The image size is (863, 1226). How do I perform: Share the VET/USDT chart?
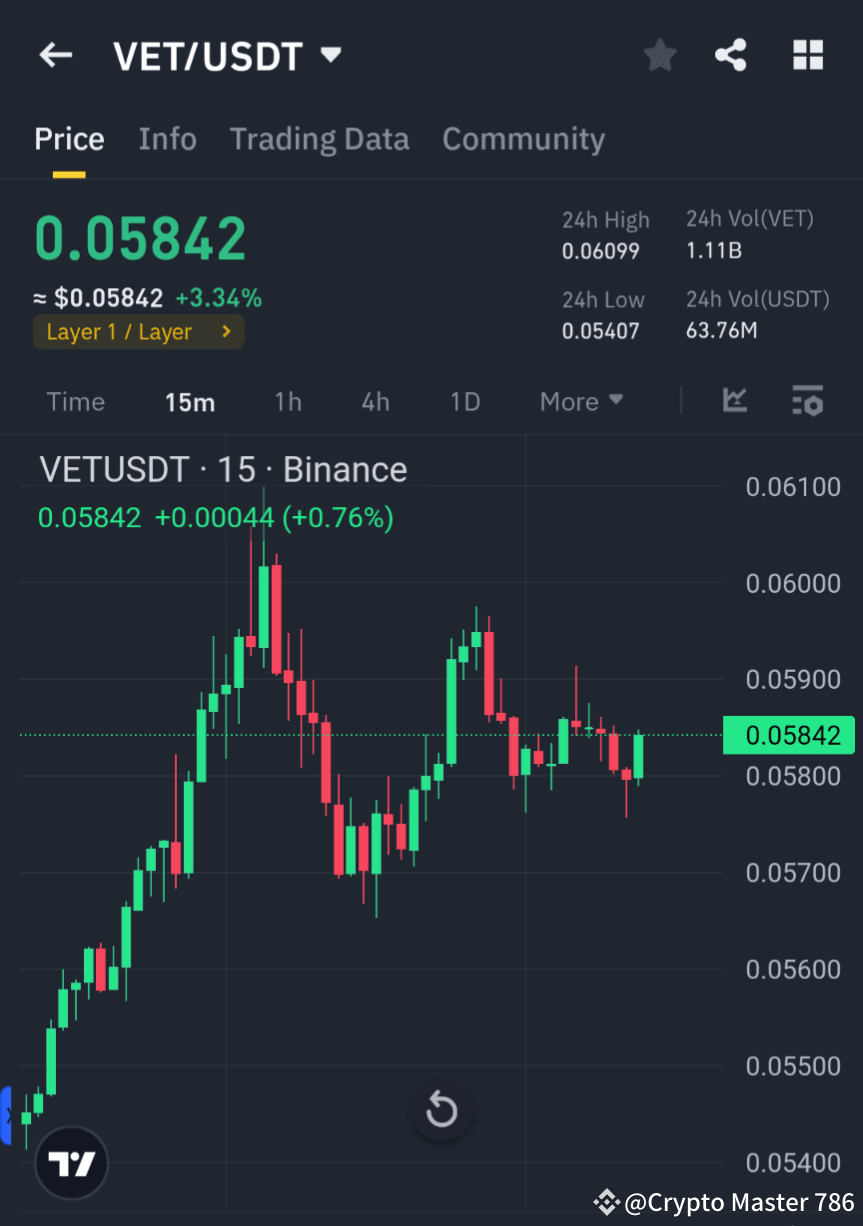[731, 55]
